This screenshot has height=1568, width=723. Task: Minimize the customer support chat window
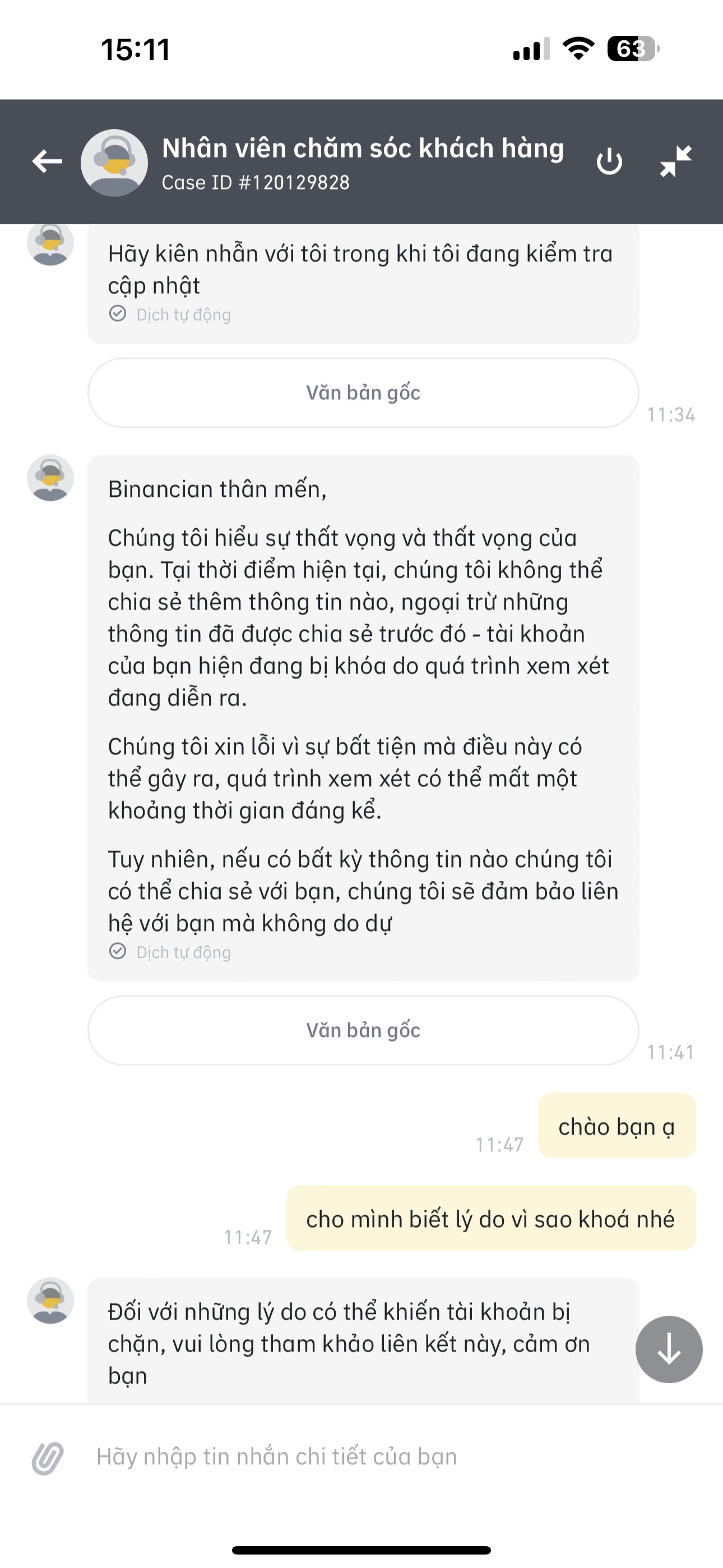(x=675, y=162)
